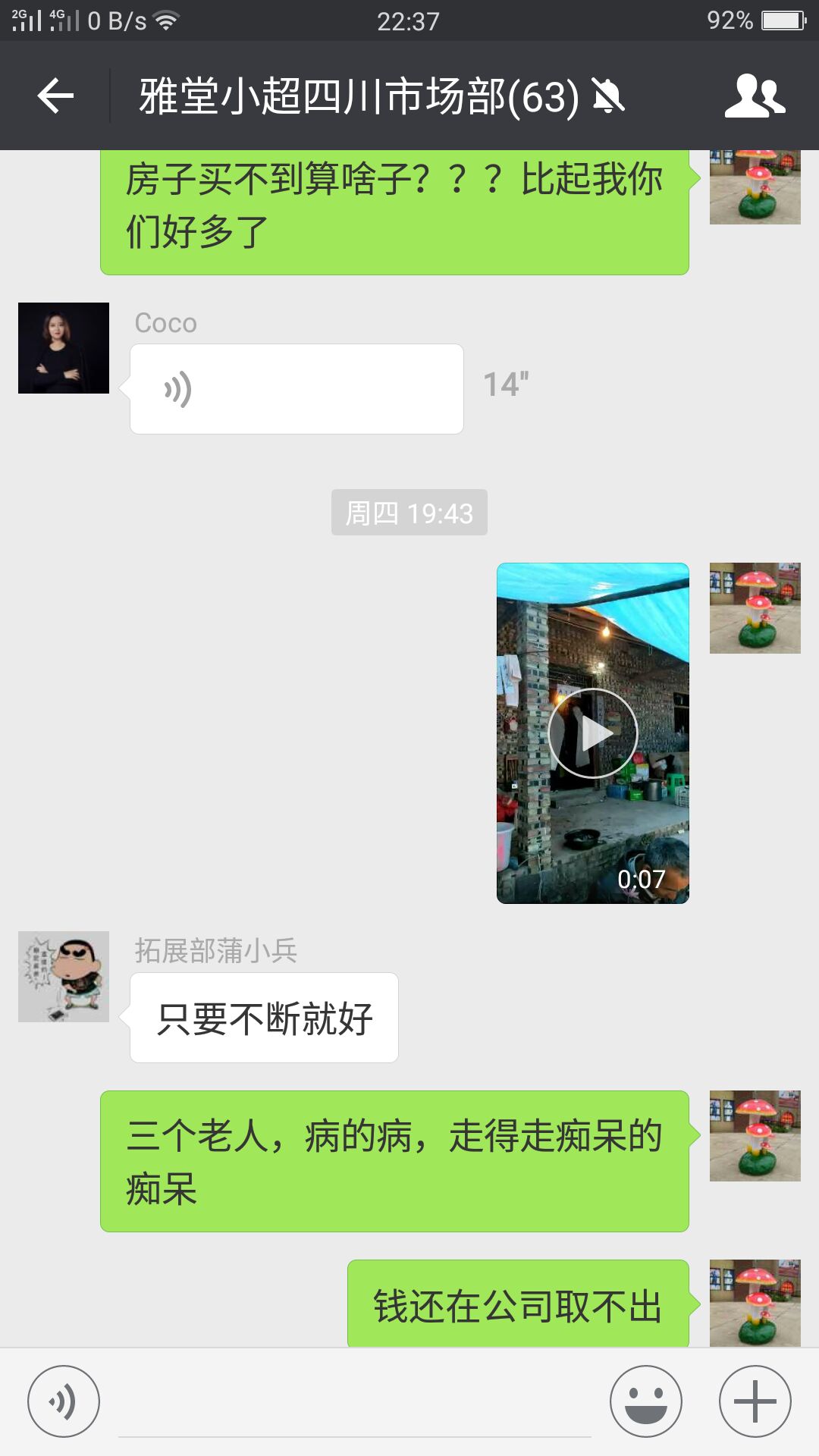Screen dimensions: 819x1456
Task: Open Coco's profile avatar
Action: pyautogui.click(x=64, y=348)
